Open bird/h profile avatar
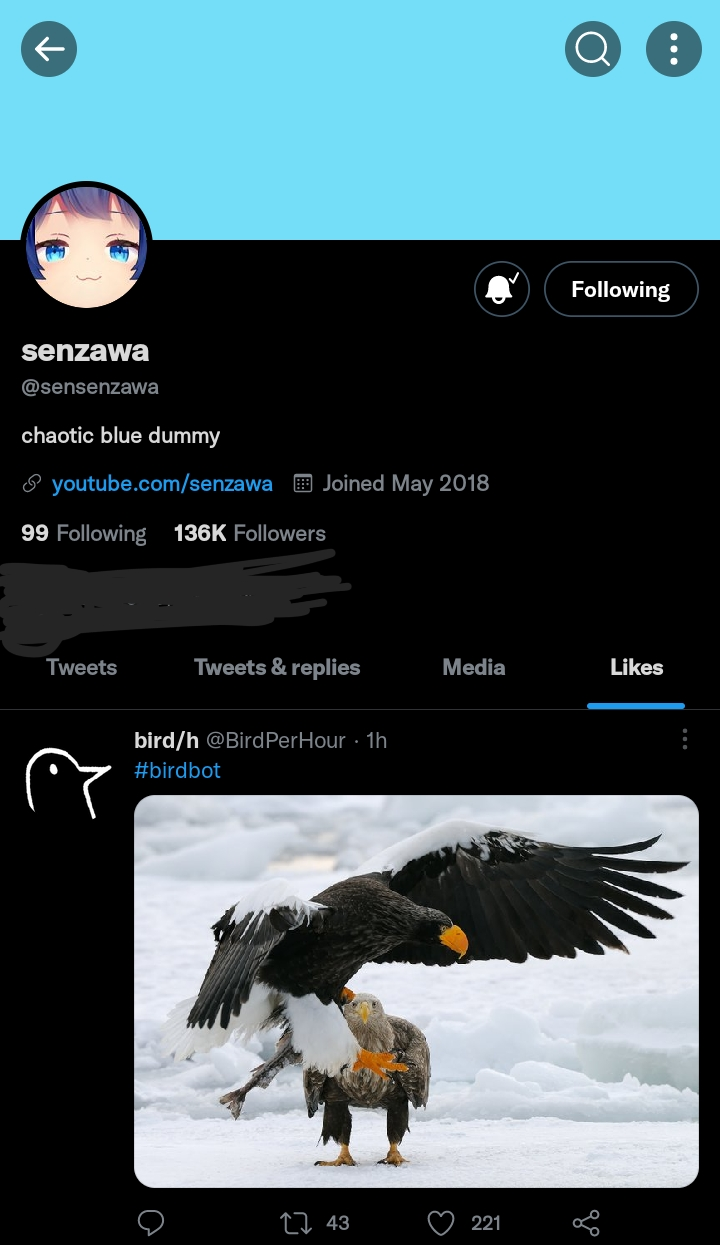 66,782
